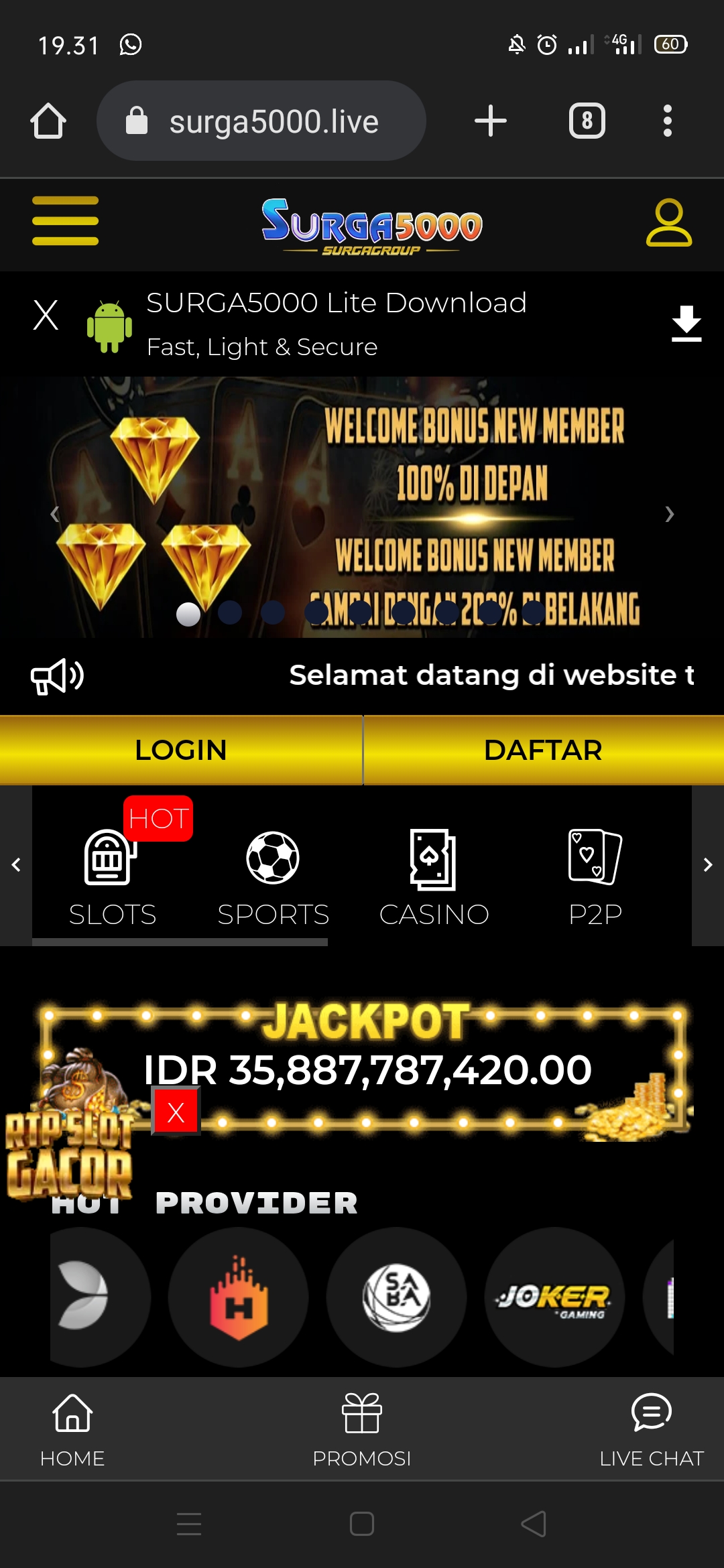Viewport: 724px width, 1568px height.
Task: Open the browser tab switcher
Action: [587, 121]
